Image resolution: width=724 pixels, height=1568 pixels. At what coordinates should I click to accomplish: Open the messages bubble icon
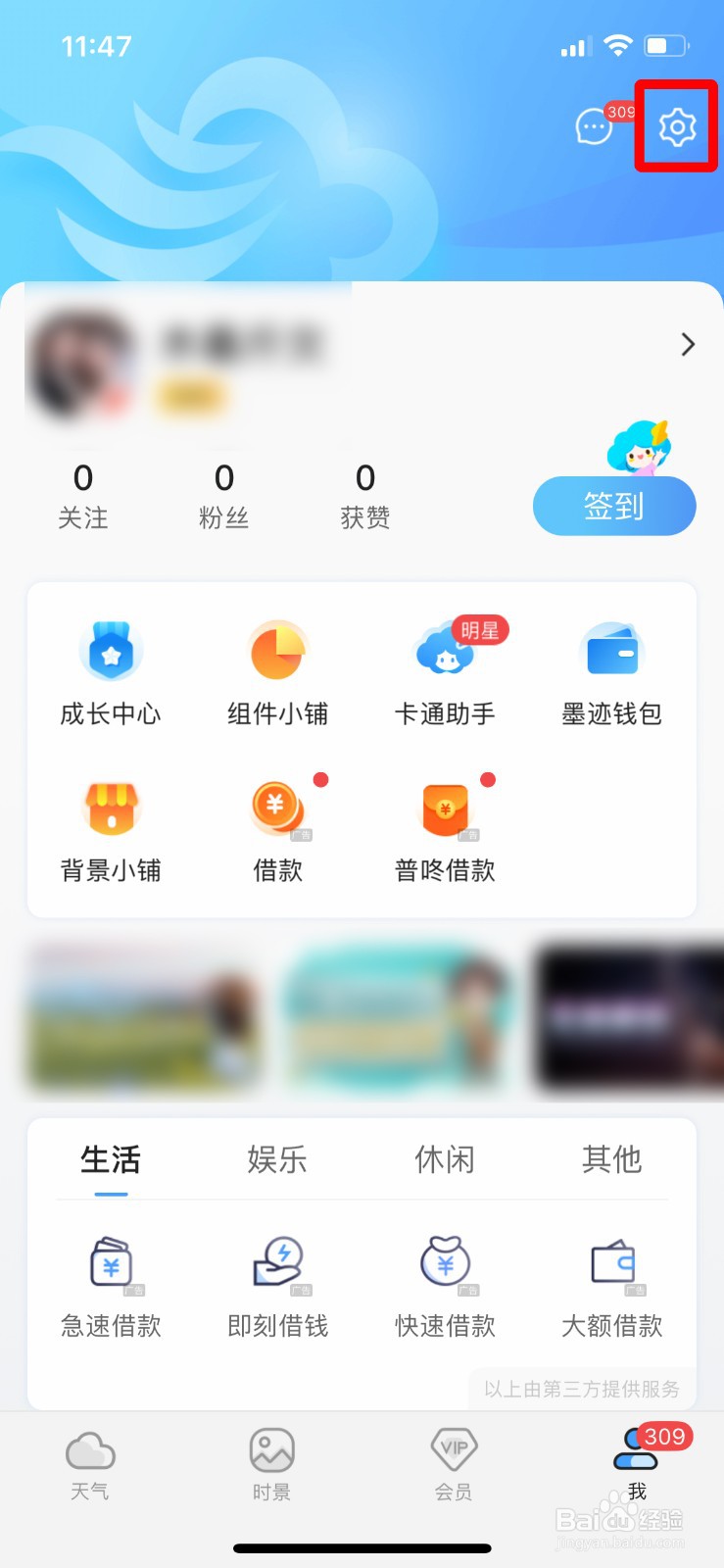pos(594,127)
